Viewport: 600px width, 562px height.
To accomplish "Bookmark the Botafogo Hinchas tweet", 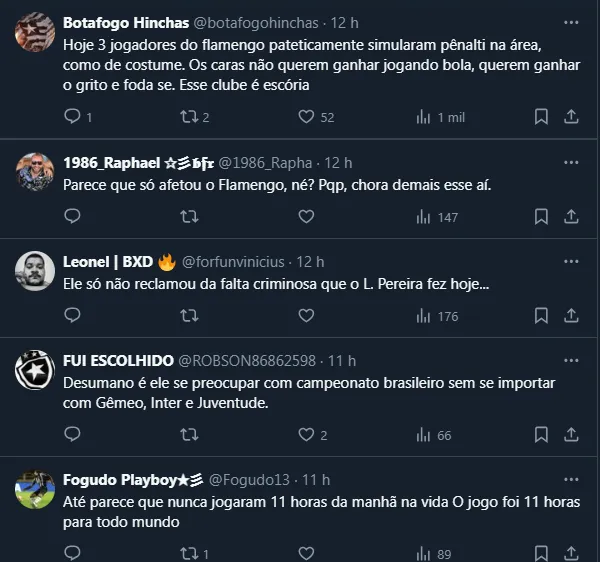I will [541, 117].
